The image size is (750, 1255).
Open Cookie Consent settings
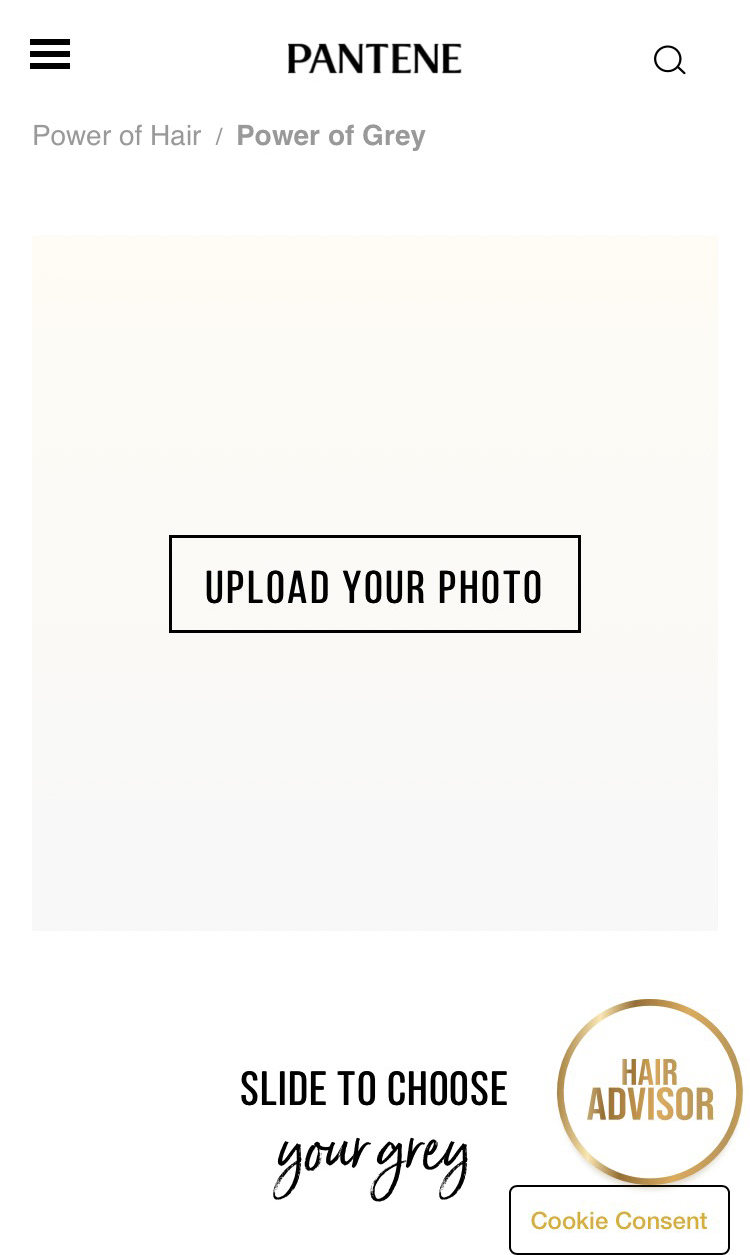(619, 1220)
